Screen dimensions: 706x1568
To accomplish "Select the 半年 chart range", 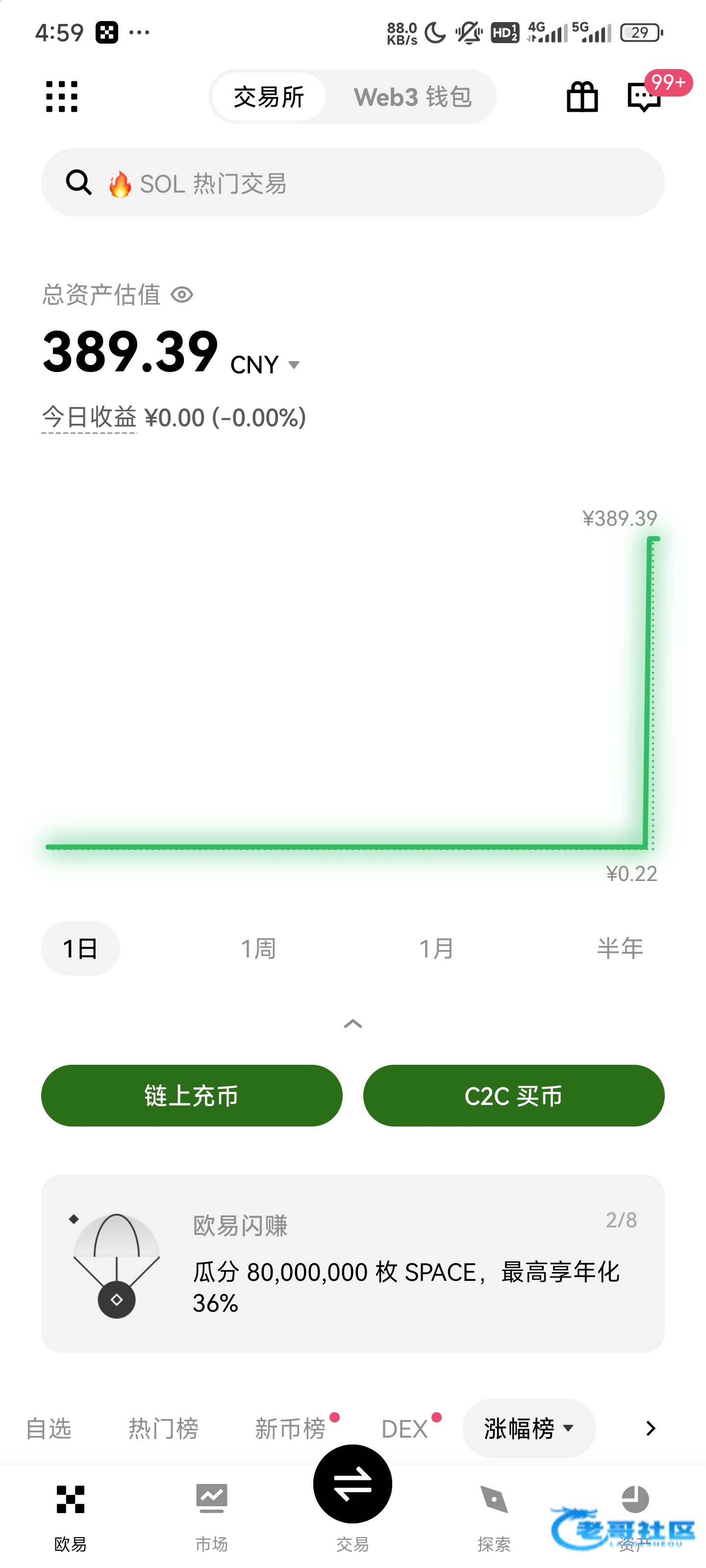I will tap(620, 948).
